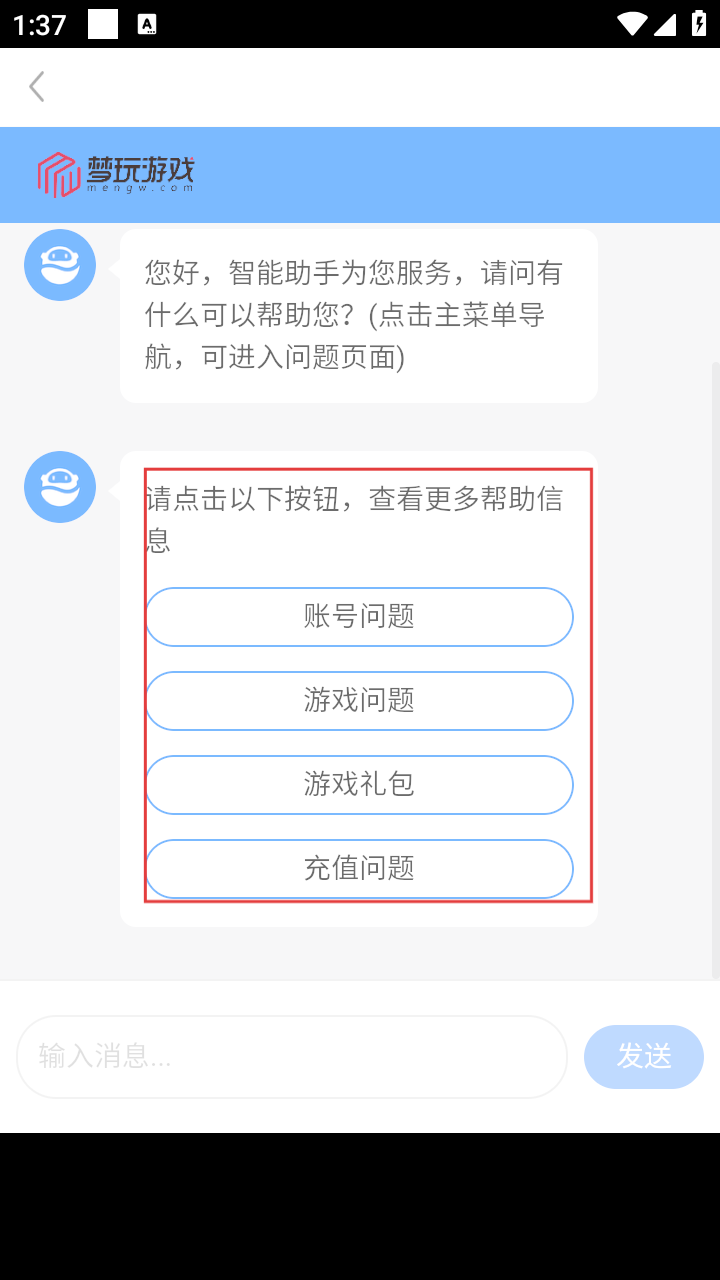Focus the 输入消息 text field
Viewport: 720px width, 1280px height.
coord(291,1057)
